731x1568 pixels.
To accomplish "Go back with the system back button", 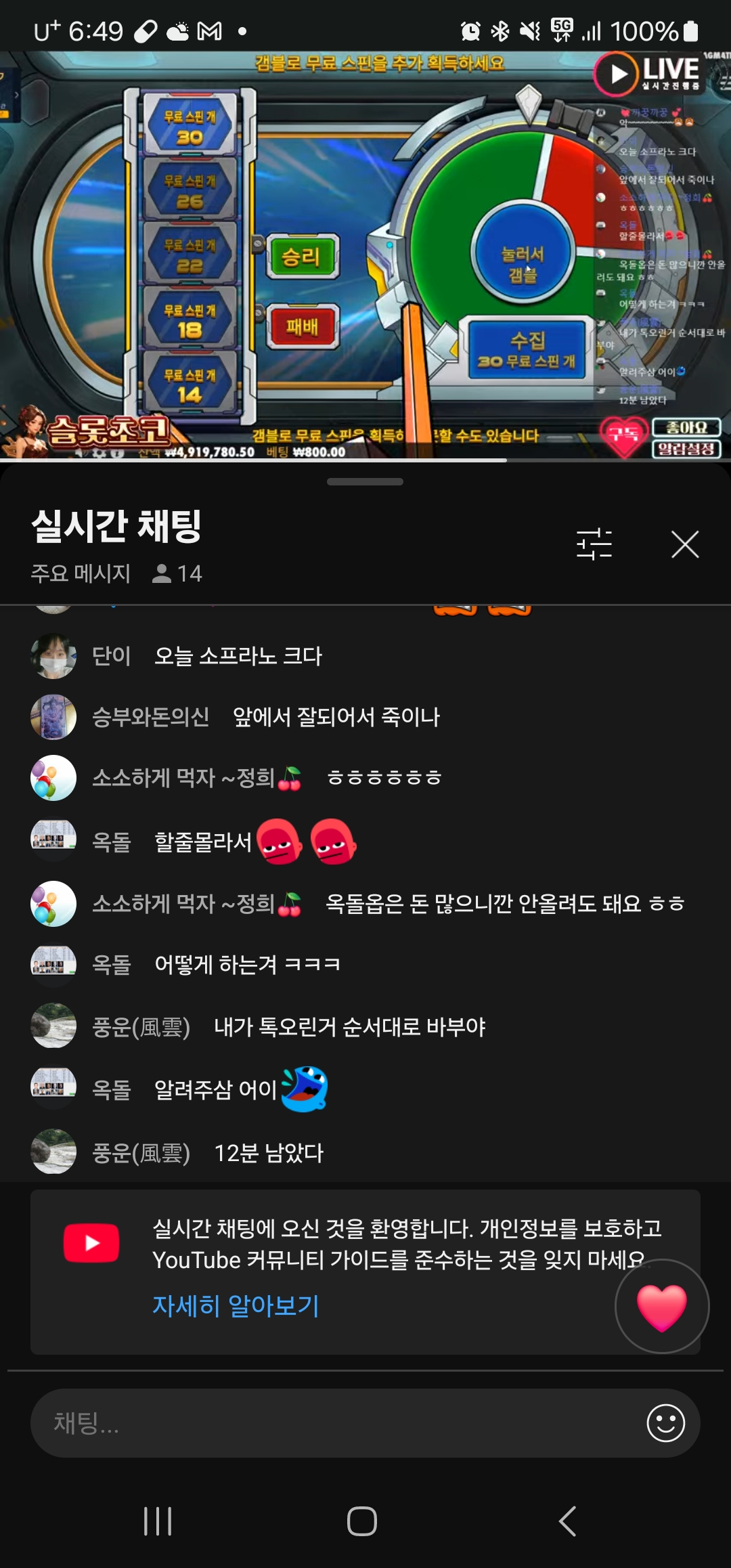I will click(567, 1521).
